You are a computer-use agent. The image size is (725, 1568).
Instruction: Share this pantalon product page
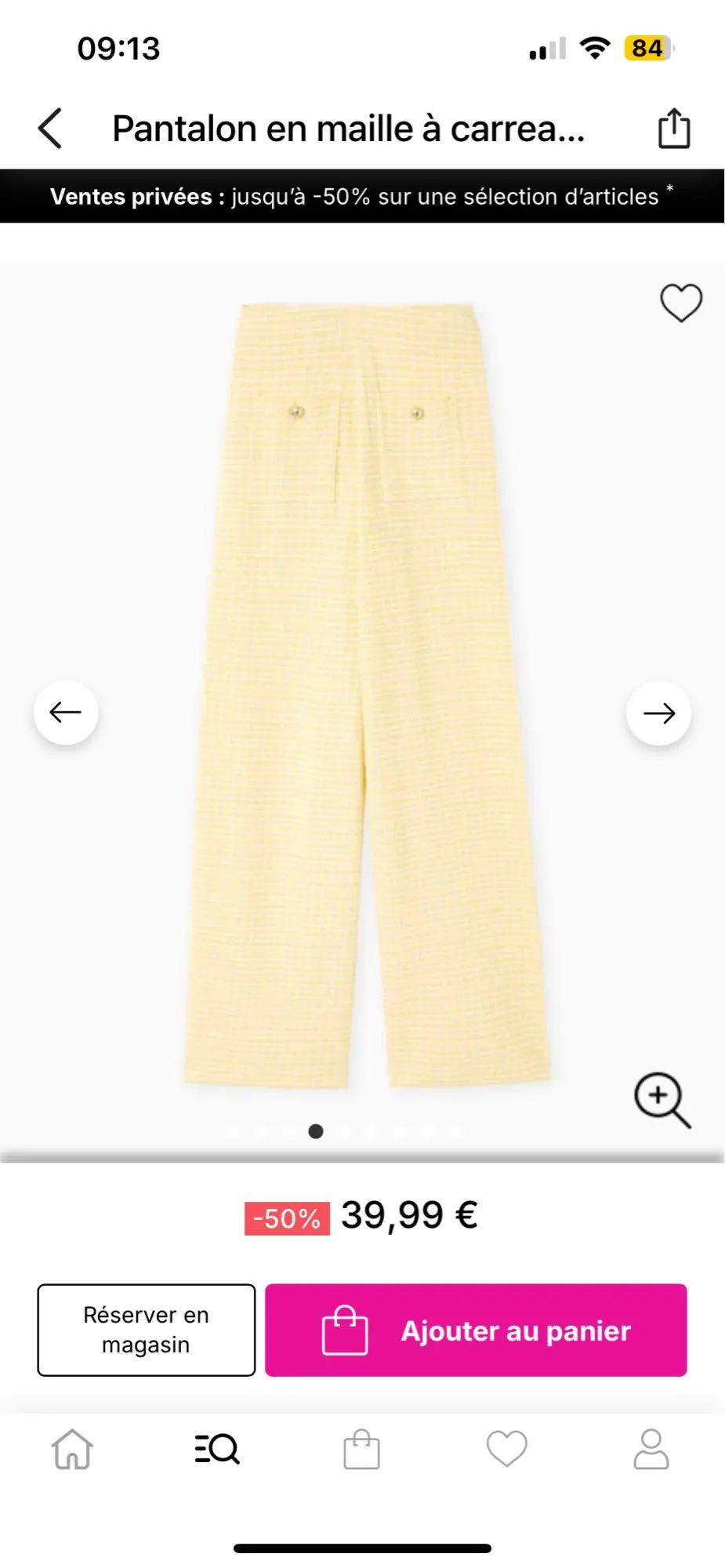pyautogui.click(x=673, y=129)
